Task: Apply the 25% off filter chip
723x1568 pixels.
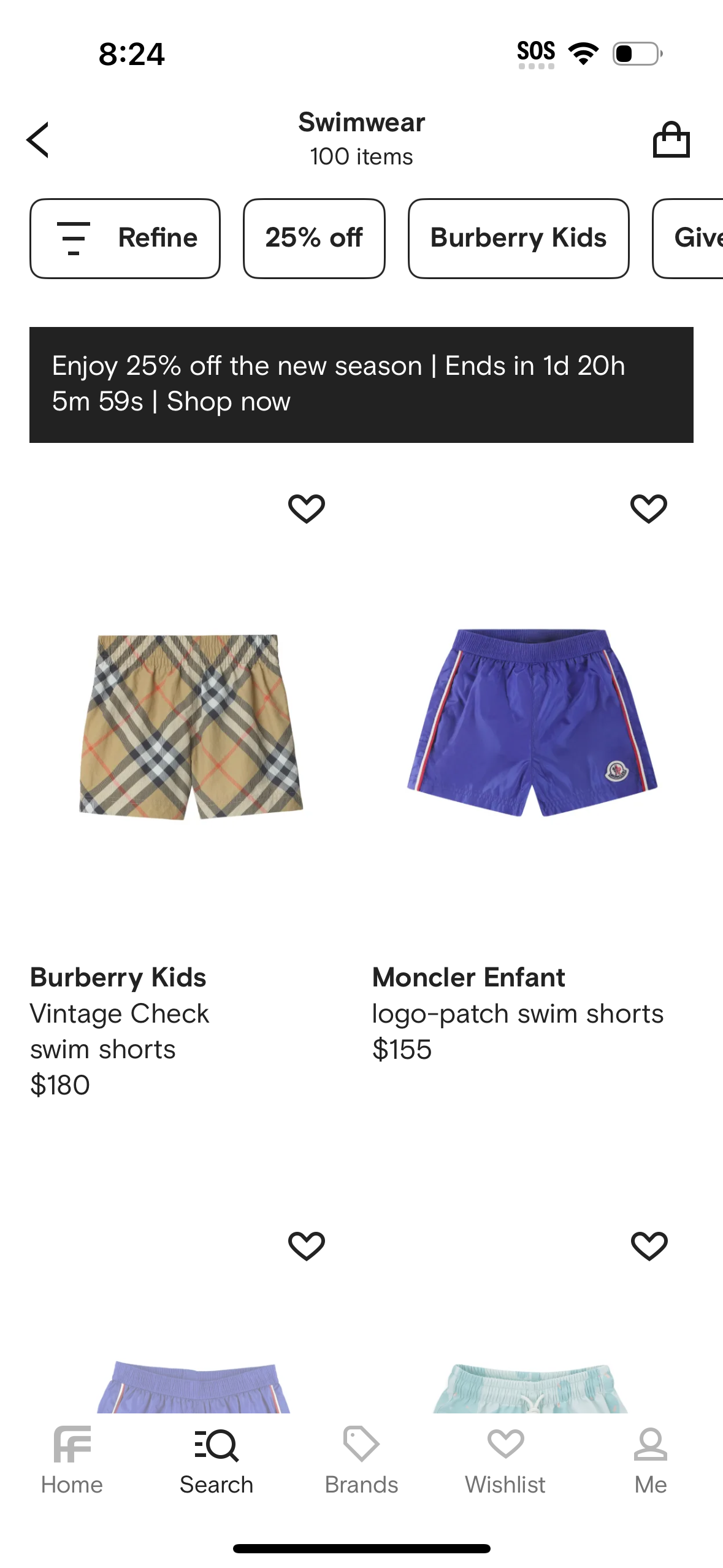Action: (314, 238)
